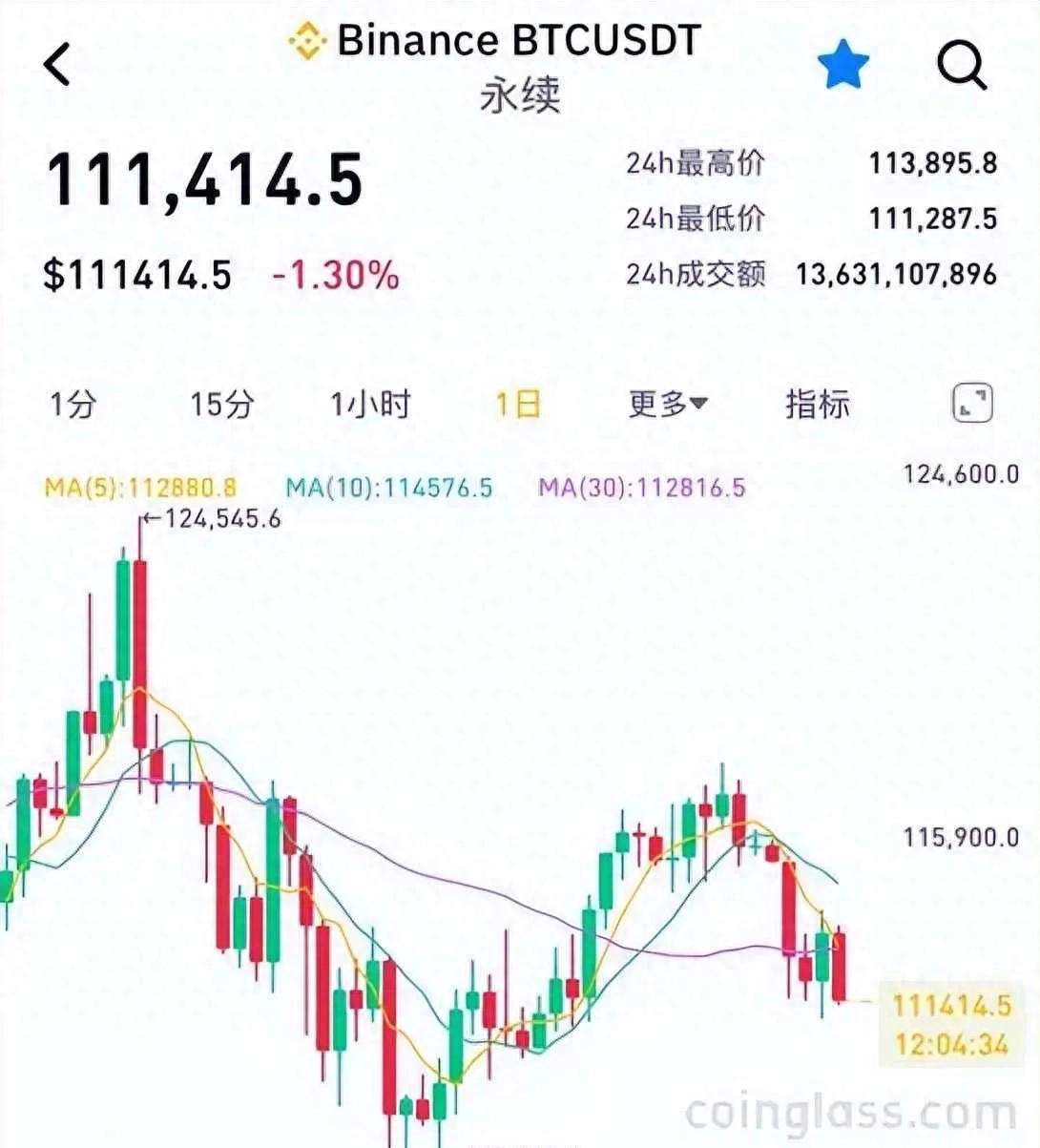Image resolution: width=1040 pixels, height=1148 pixels.
Task: Go back using the arrow
Action: (x=58, y=64)
